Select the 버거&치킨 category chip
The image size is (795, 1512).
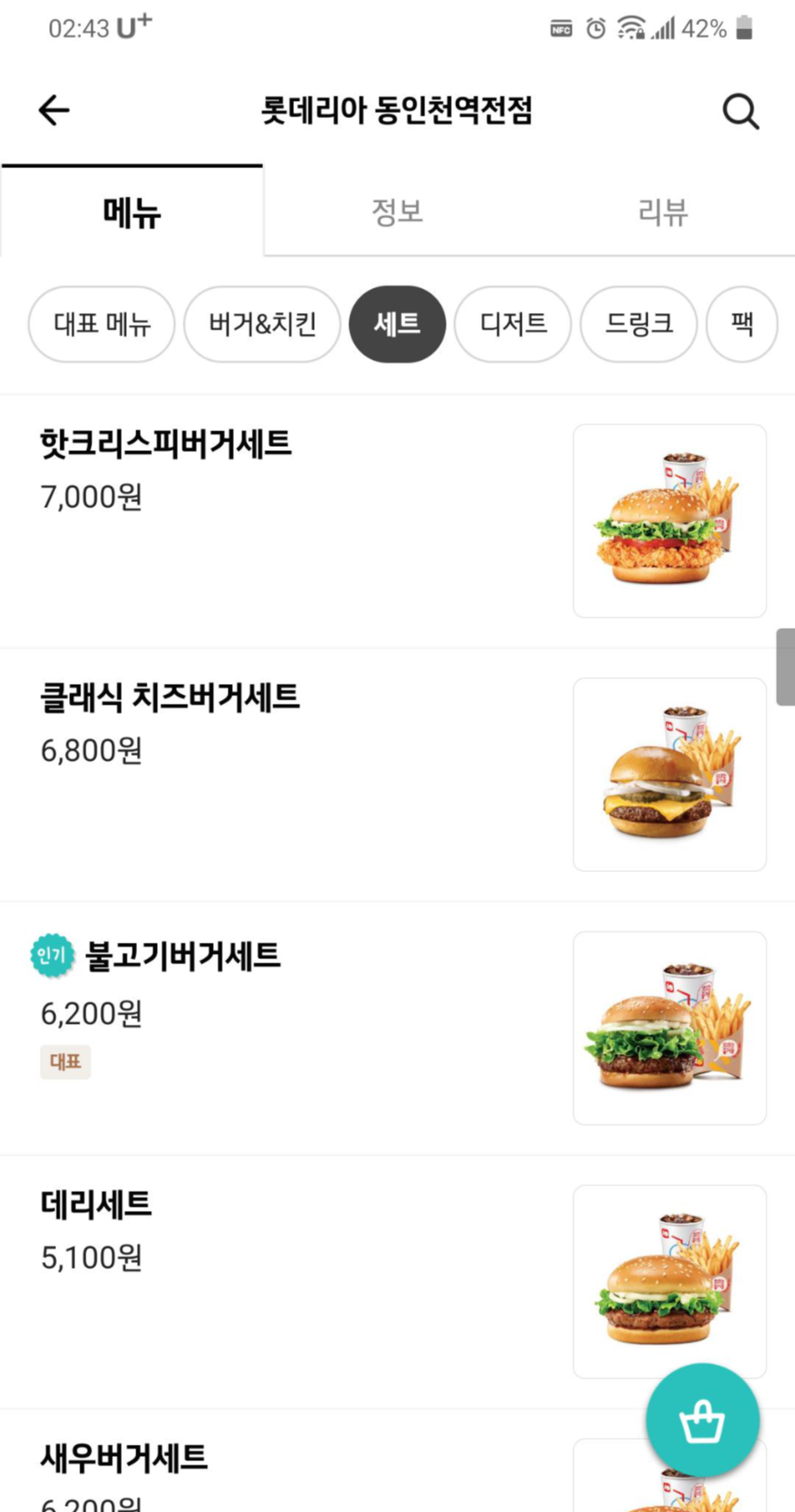click(x=262, y=324)
